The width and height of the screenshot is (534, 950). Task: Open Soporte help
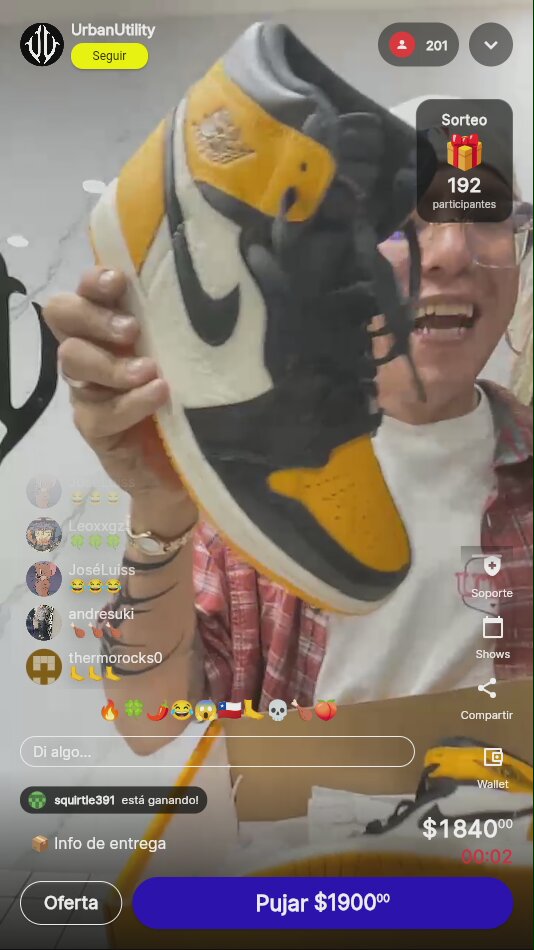(x=492, y=577)
